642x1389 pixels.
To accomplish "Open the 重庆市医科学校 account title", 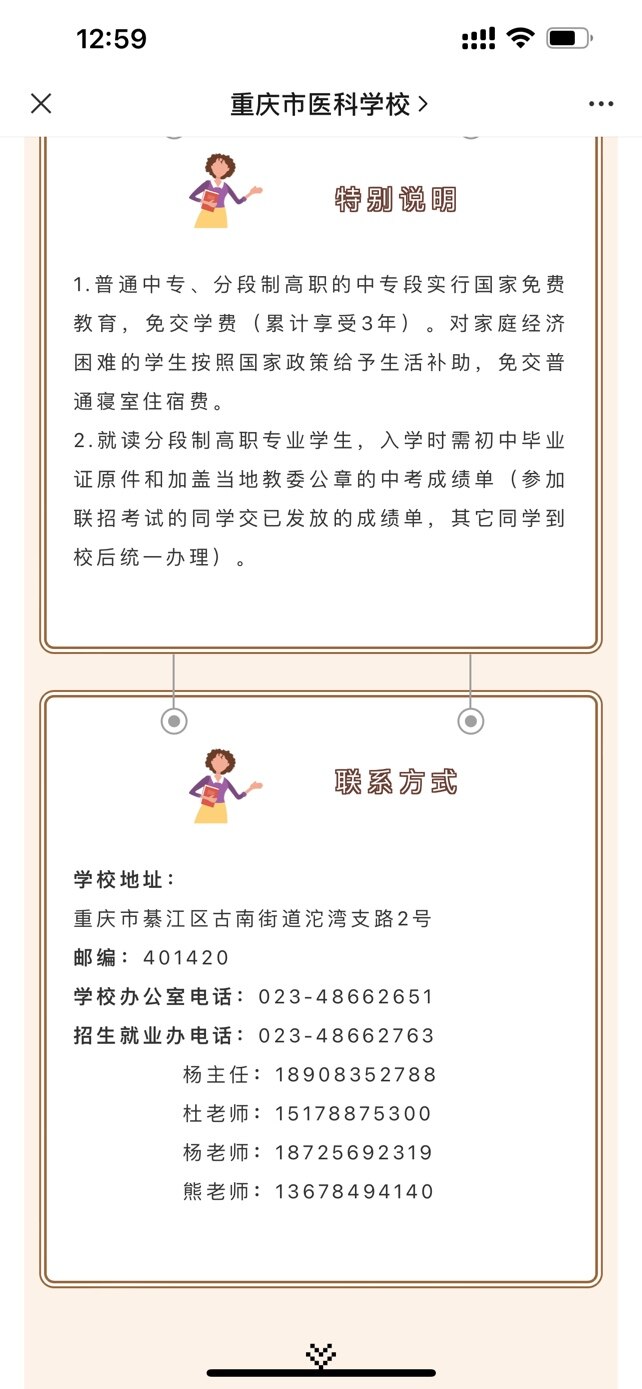I will [x=329, y=104].
